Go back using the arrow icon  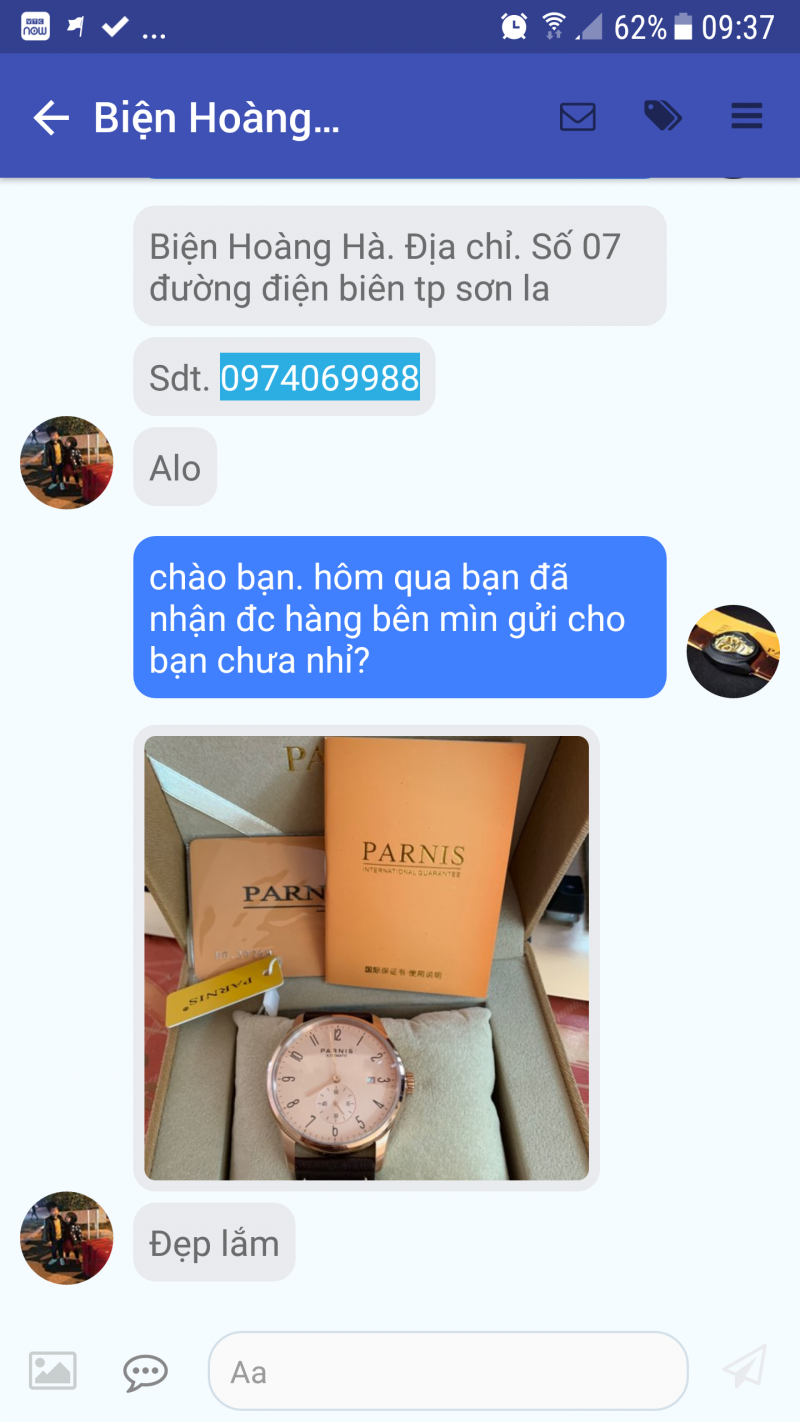pos(51,118)
